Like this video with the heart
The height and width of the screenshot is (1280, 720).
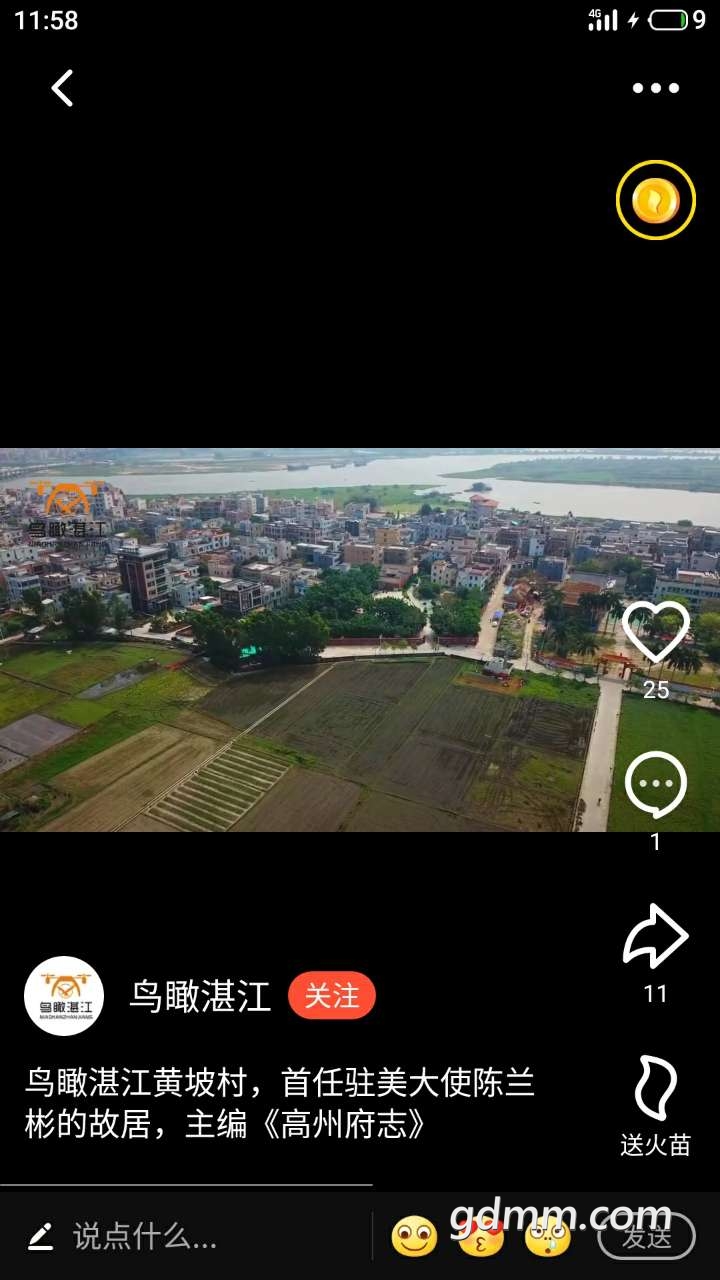(655, 632)
